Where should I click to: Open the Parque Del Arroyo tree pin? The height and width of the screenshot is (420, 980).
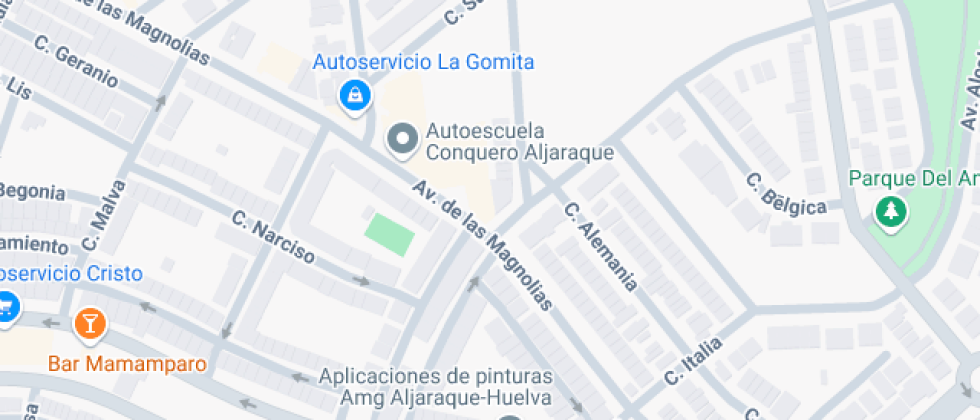click(x=891, y=213)
